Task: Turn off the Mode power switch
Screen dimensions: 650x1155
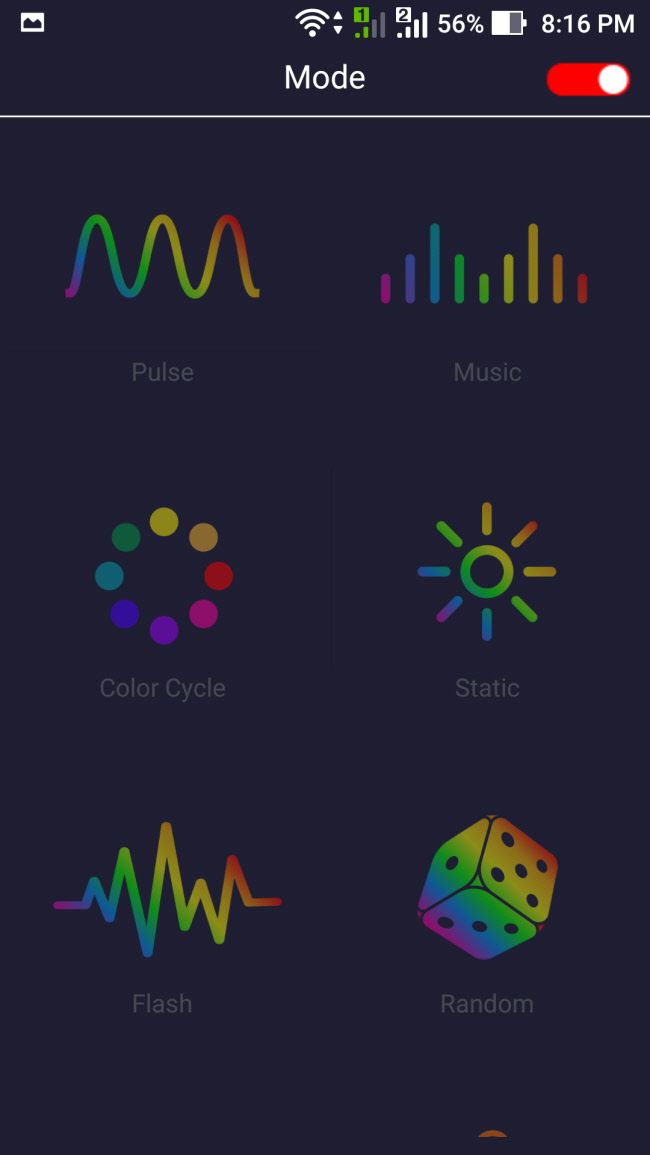Action: pos(588,80)
